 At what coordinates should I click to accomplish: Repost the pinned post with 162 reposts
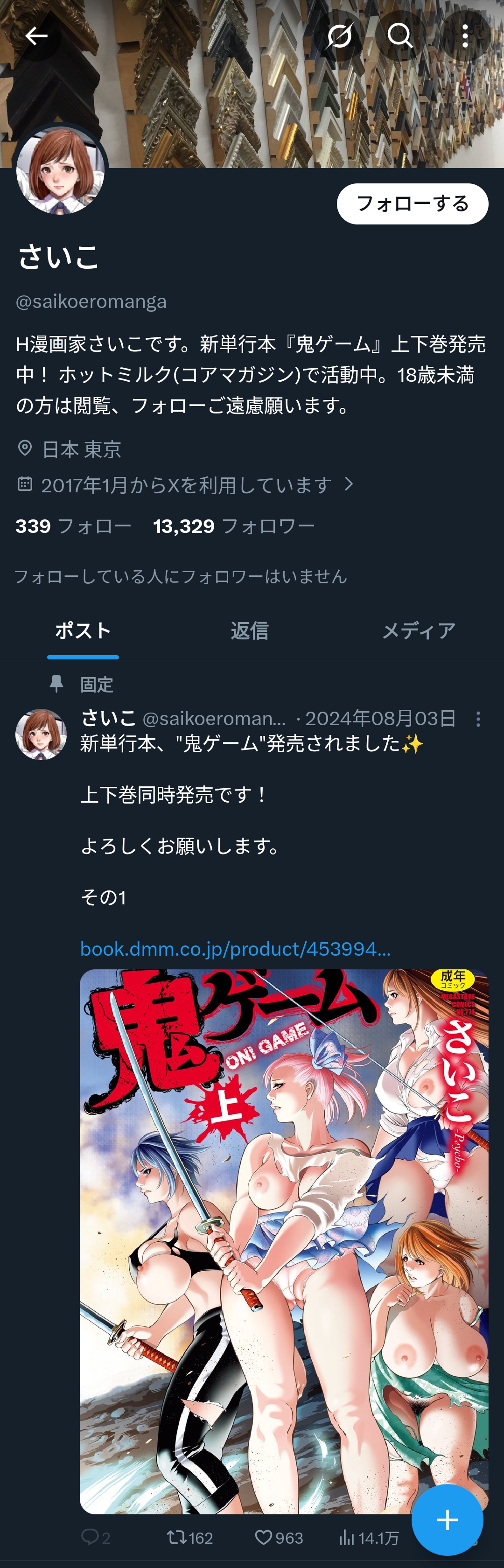[x=190, y=1538]
